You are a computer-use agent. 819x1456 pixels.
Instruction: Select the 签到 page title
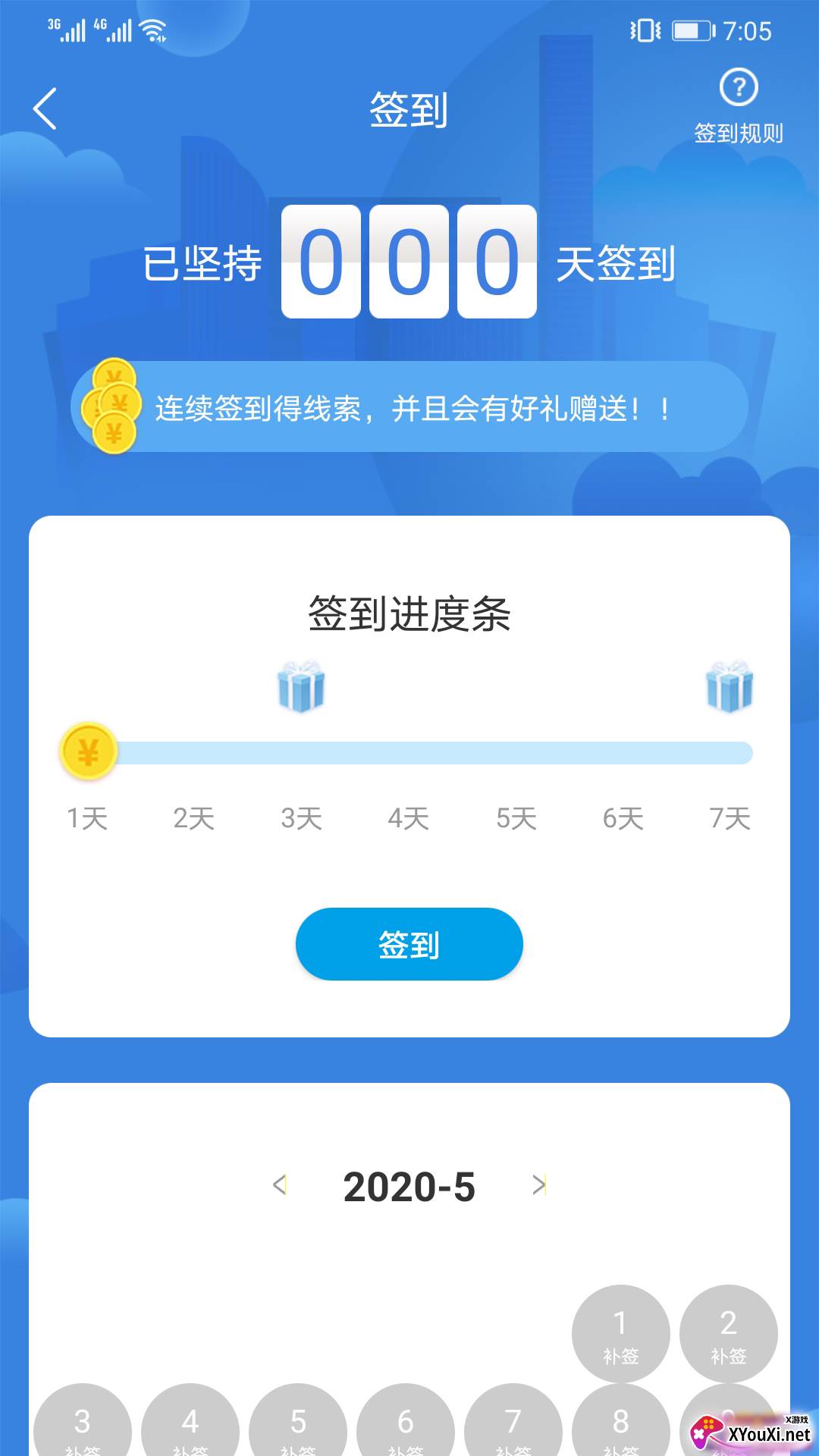[409, 108]
